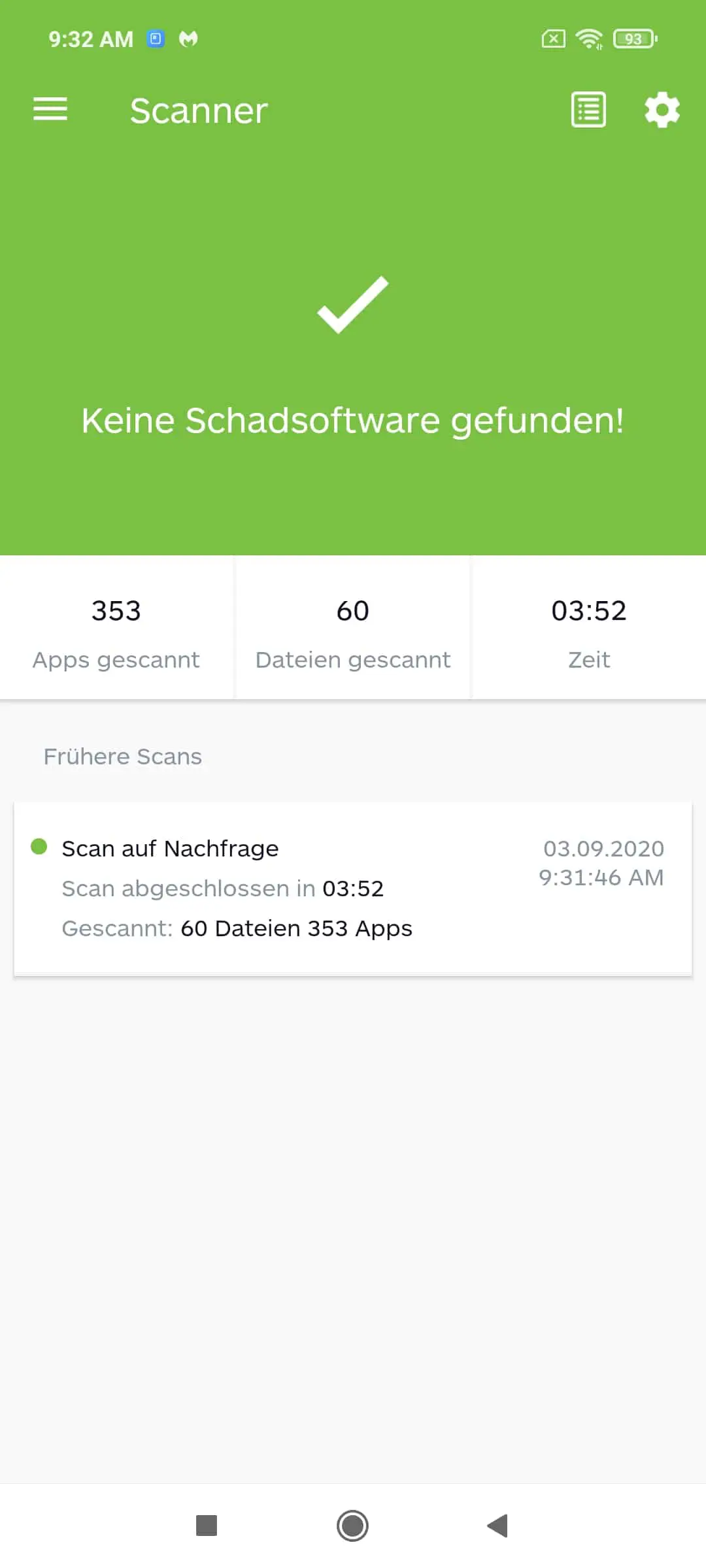The image size is (706, 1568).
Task: Tap the system home button
Action: (x=352, y=1526)
